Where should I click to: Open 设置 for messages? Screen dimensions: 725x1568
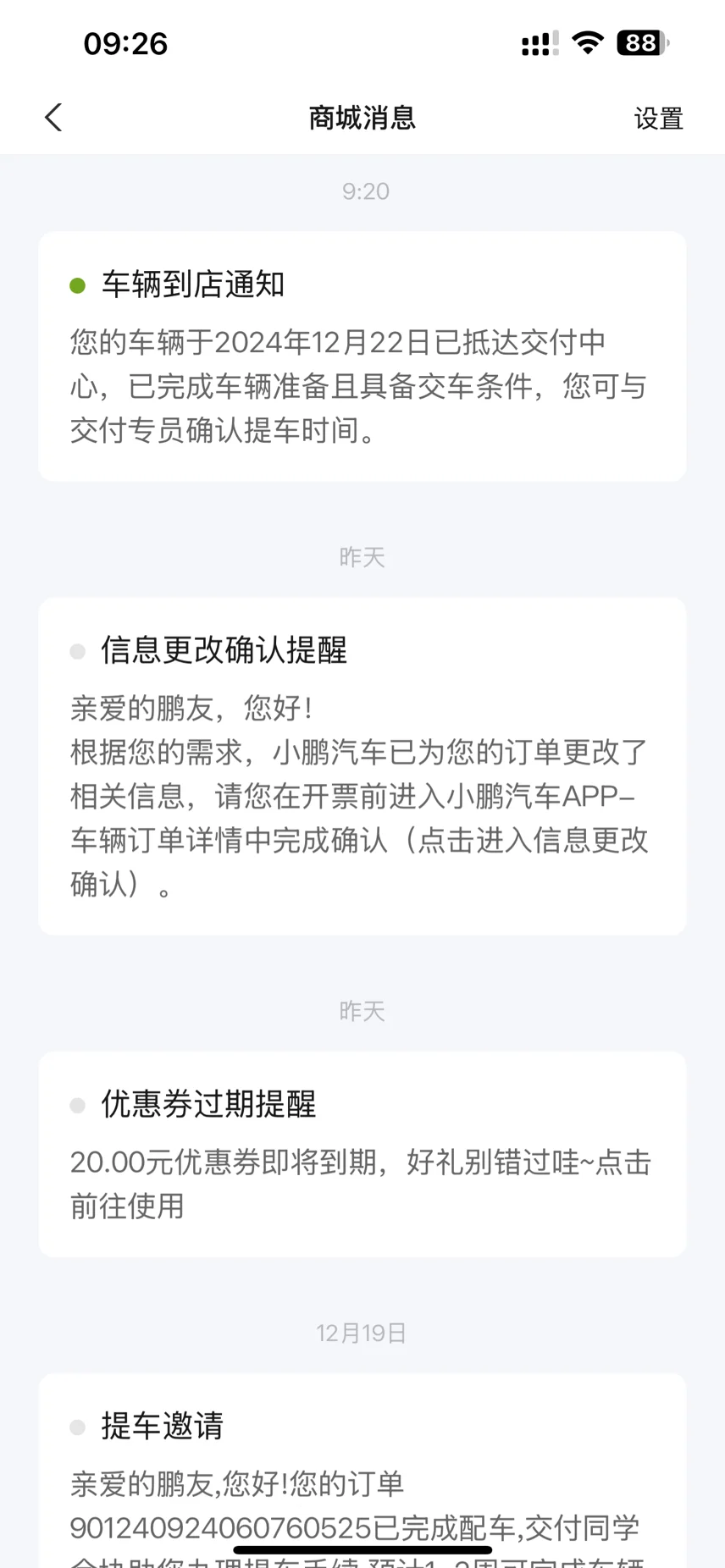tap(658, 119)
